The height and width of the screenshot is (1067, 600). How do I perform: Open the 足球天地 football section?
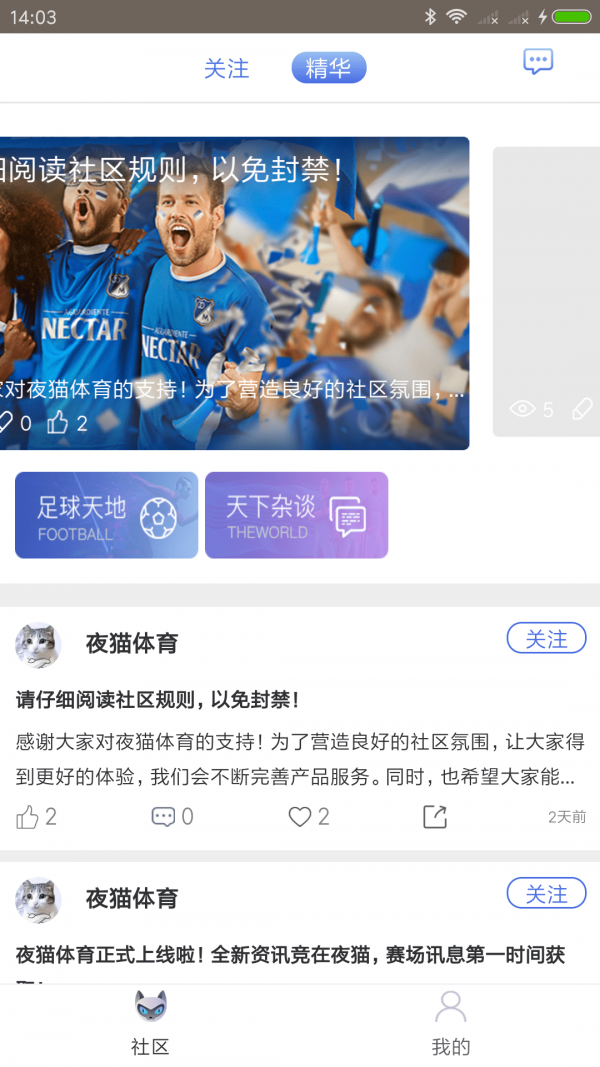[x=106, y=515]
